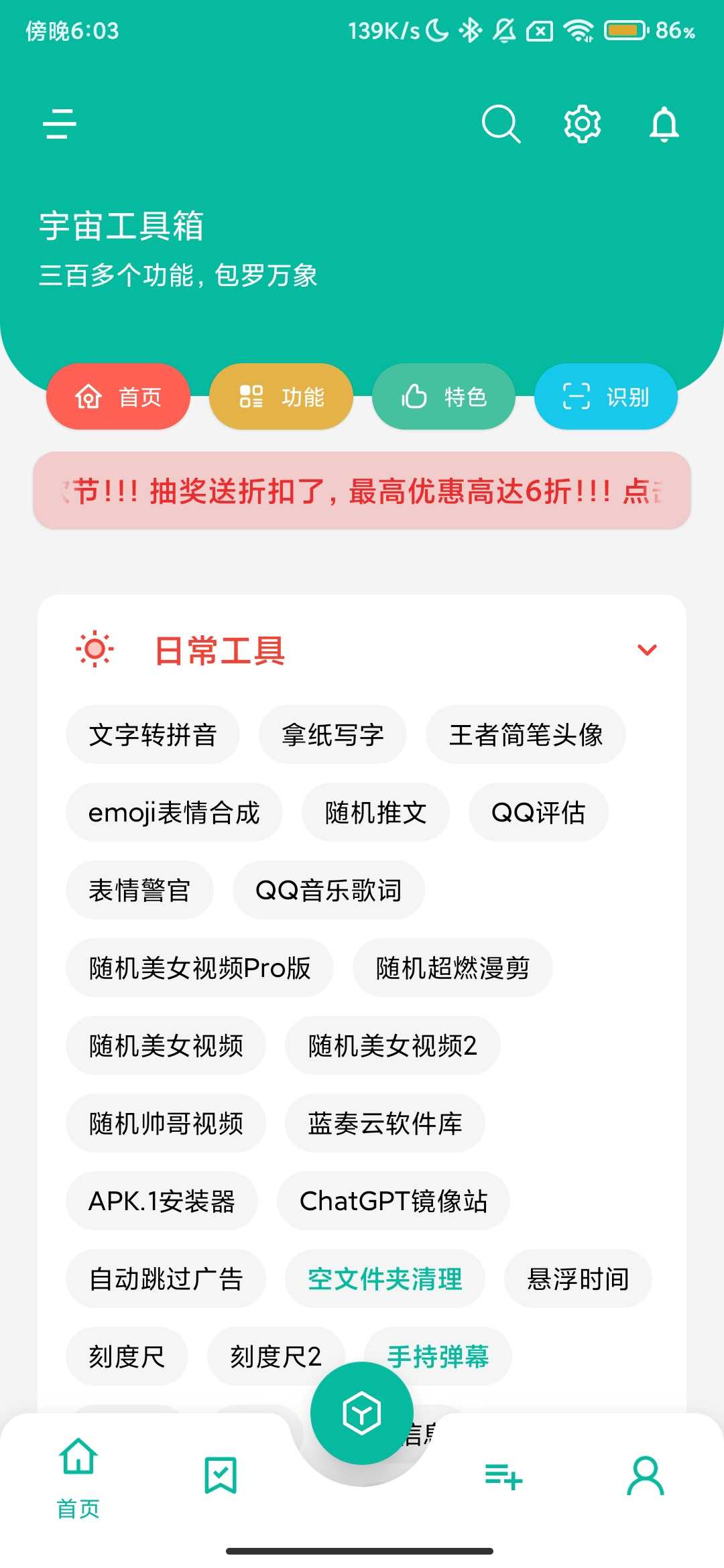Open the red lottery discount banner

362,491
